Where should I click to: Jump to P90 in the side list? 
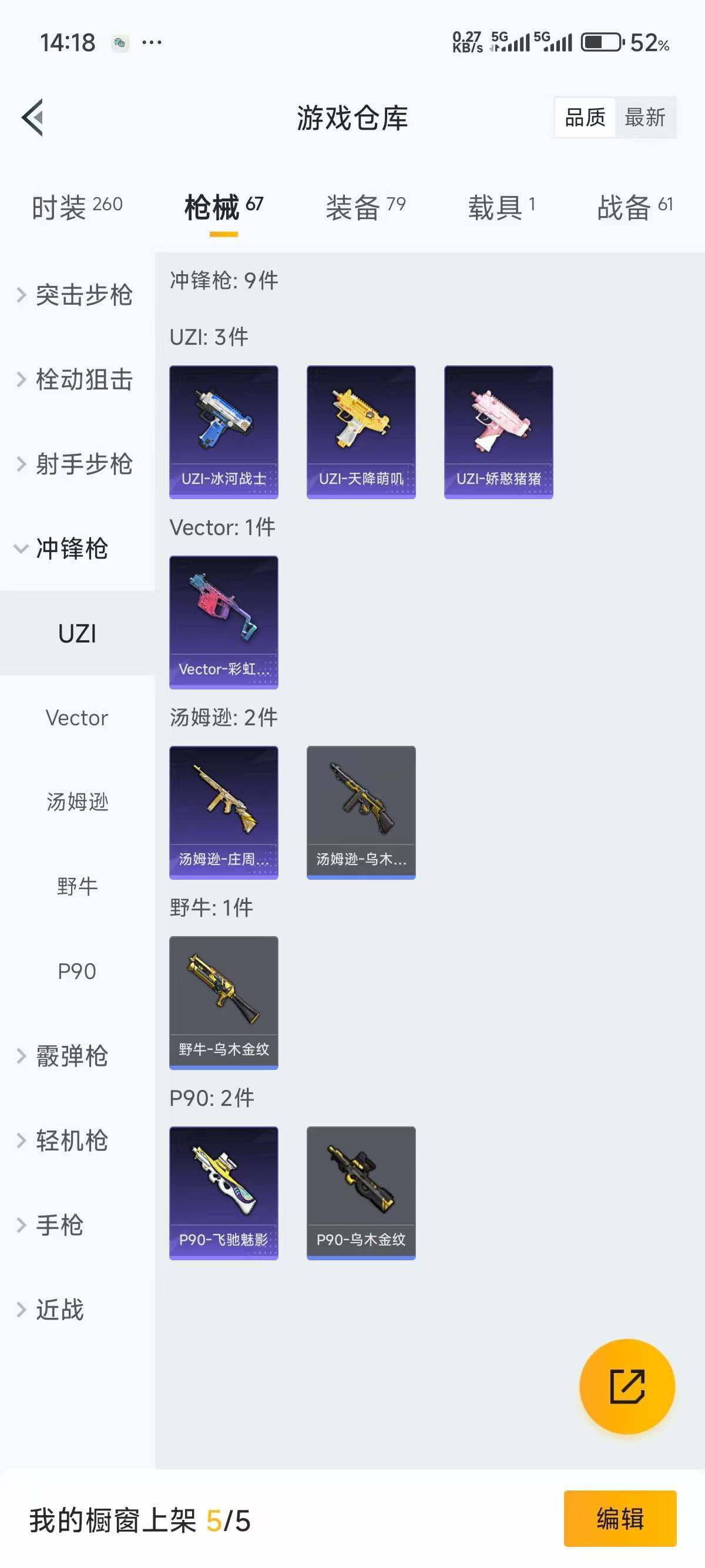pyautogui.click(x=77, y=971)
